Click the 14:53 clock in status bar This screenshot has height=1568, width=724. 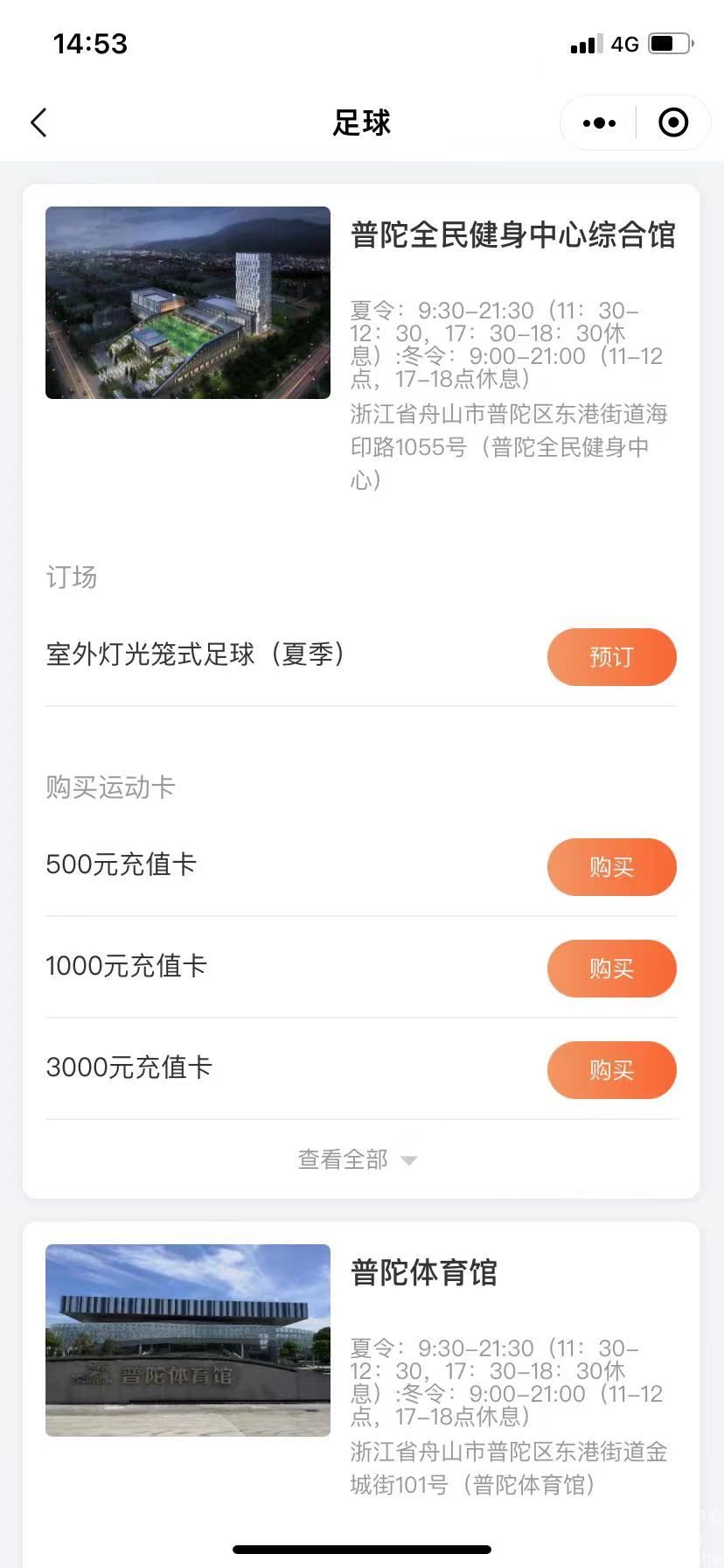[91, 43]
